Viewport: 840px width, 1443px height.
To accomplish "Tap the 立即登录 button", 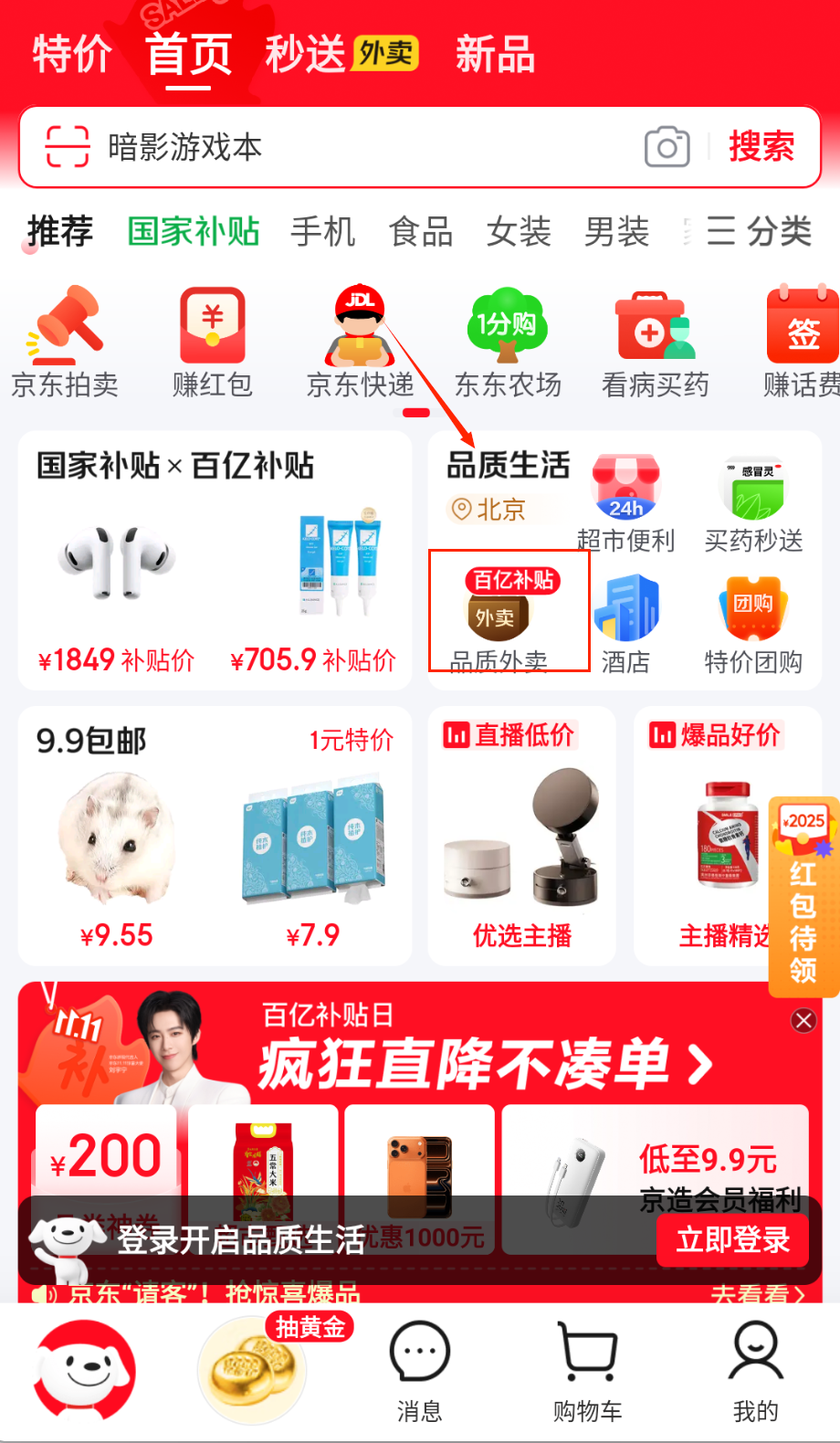I will click(x=732, y=1240).
